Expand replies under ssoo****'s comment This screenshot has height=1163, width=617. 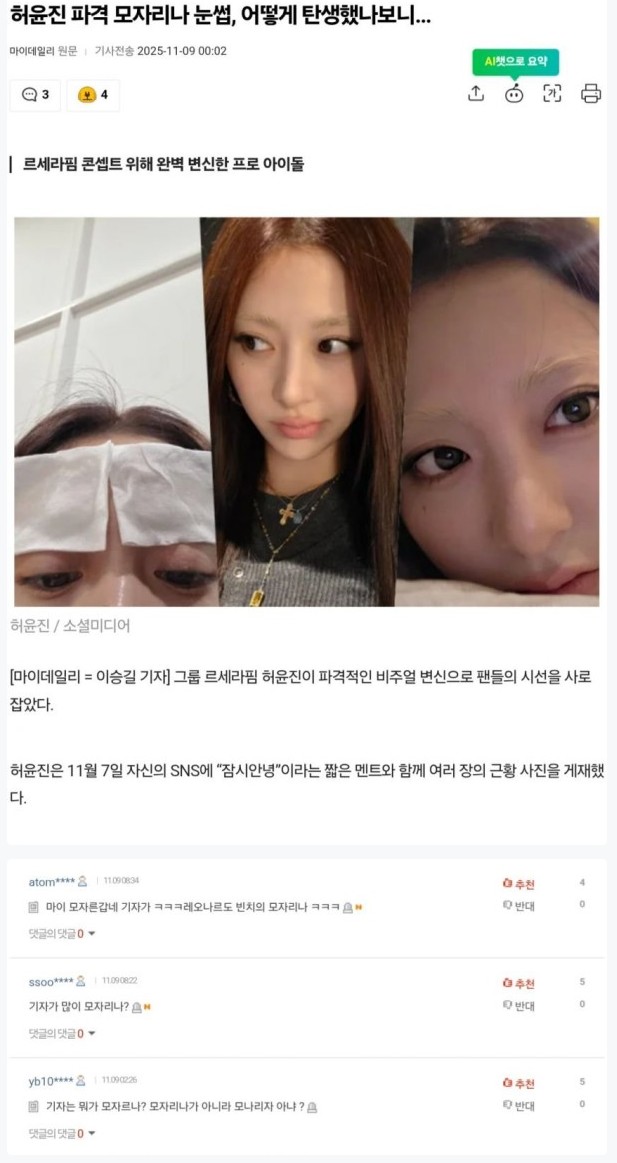point(62,1033)
